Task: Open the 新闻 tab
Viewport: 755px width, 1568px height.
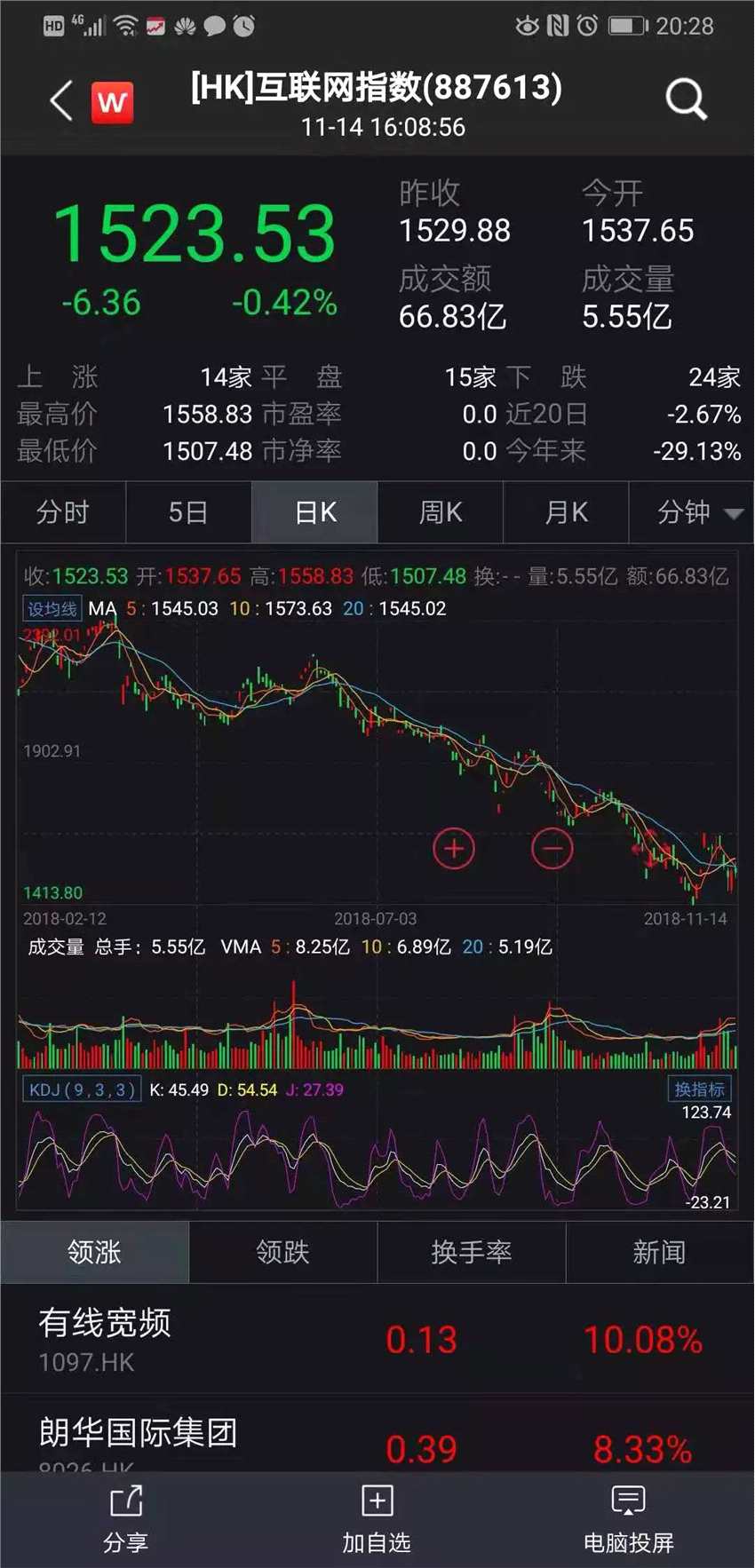Action: 659,1252
